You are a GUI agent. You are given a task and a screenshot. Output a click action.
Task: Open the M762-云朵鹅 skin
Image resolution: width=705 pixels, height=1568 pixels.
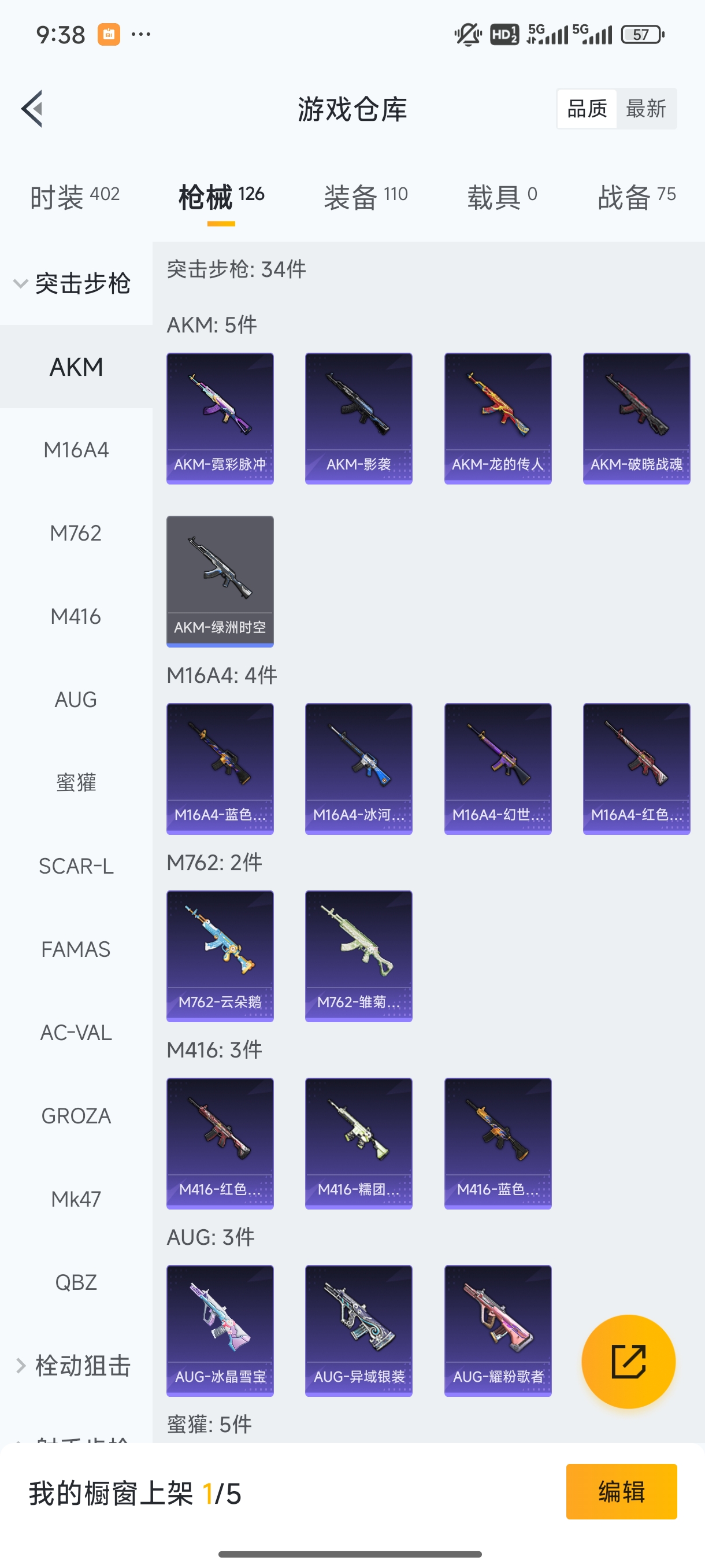pos(220,956)
